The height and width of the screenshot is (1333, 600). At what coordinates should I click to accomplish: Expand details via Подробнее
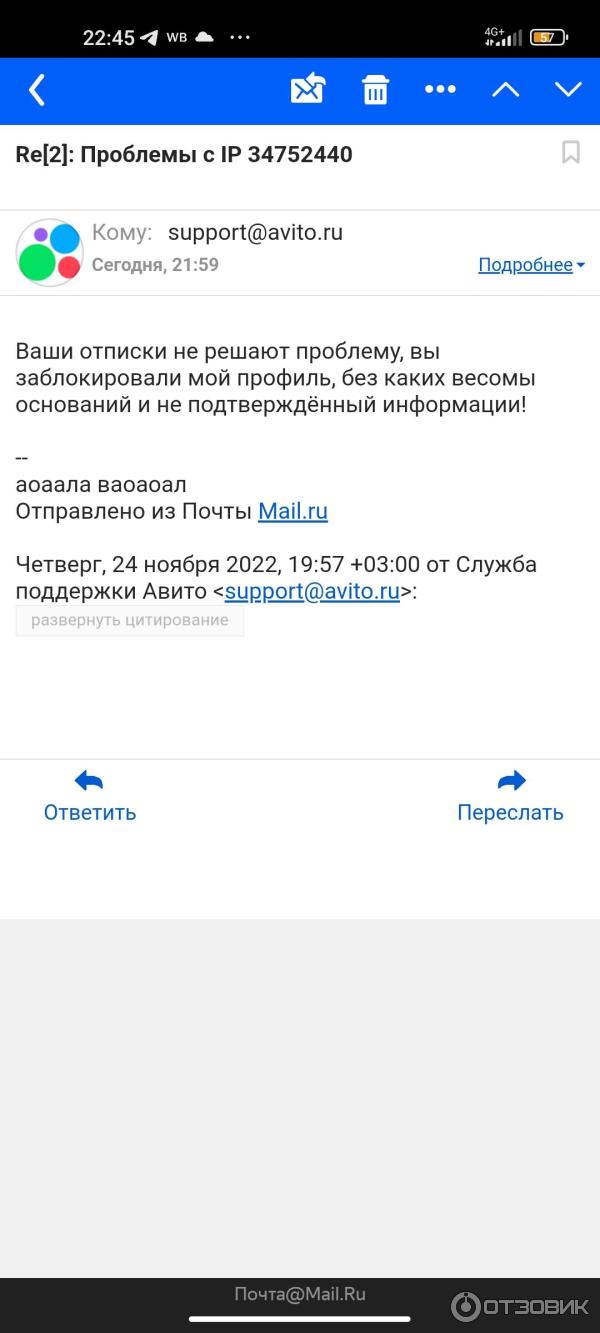tap(531, 265)
